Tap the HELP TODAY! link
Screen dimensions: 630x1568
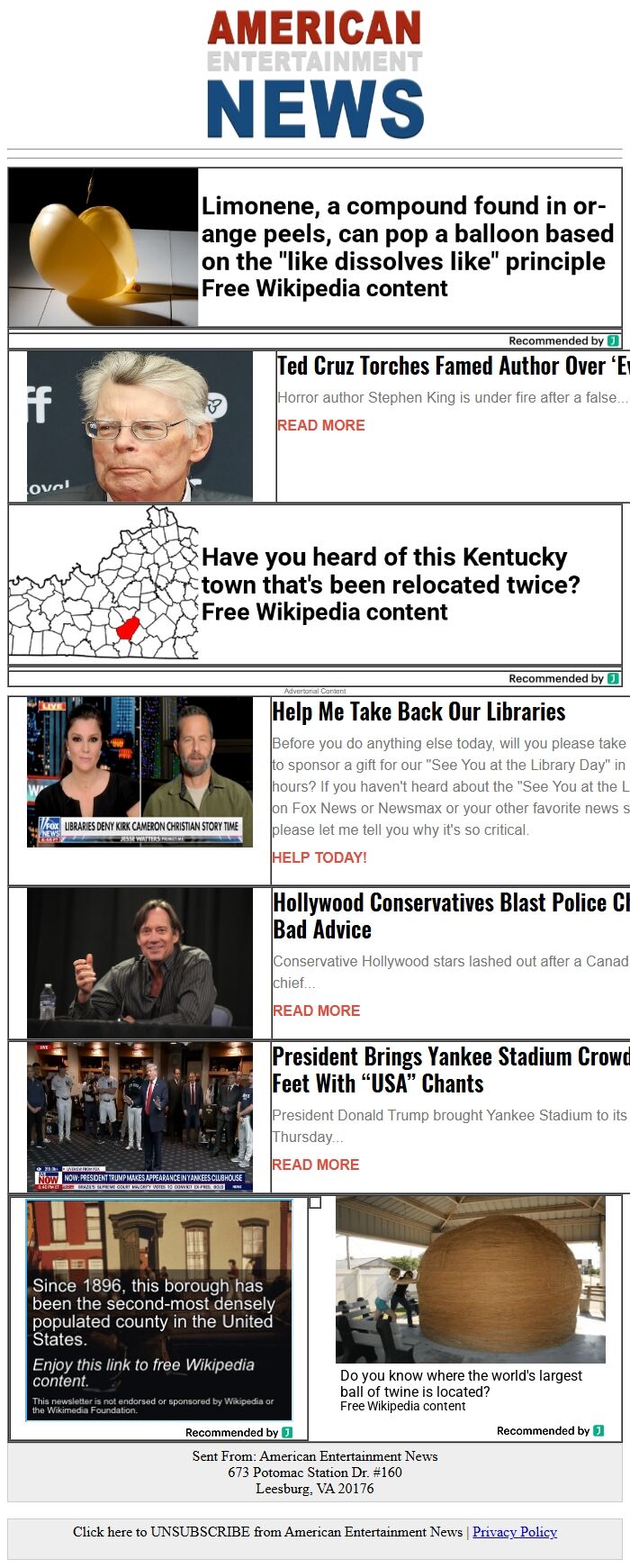pyautogui.click(x=319, y=857)
